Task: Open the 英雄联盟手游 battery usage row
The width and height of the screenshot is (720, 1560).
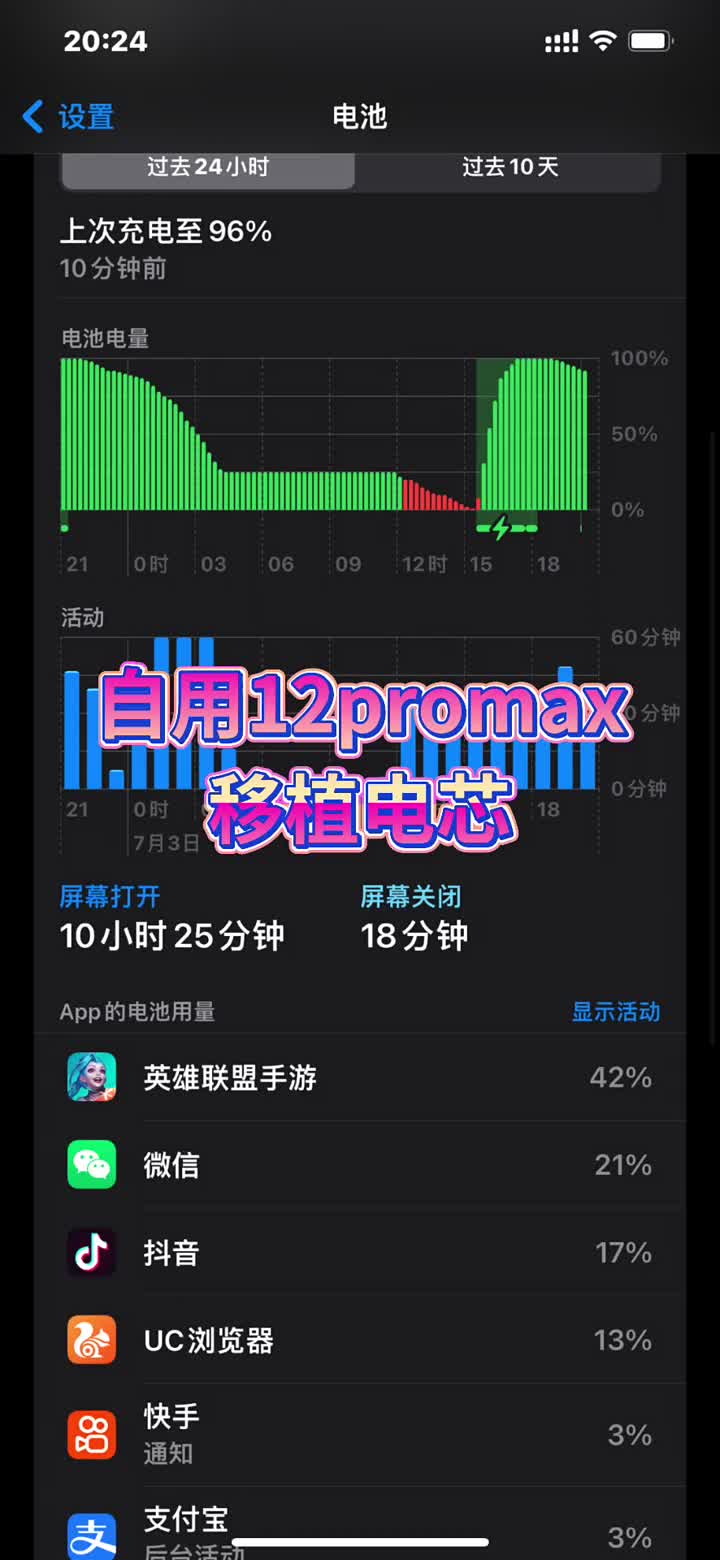Action: [x=360, y=1077]
